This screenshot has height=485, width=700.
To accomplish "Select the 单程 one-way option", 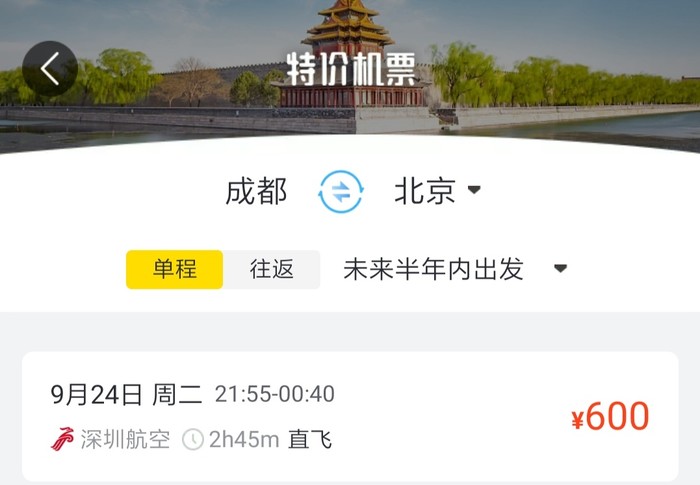I will [174, 270].
